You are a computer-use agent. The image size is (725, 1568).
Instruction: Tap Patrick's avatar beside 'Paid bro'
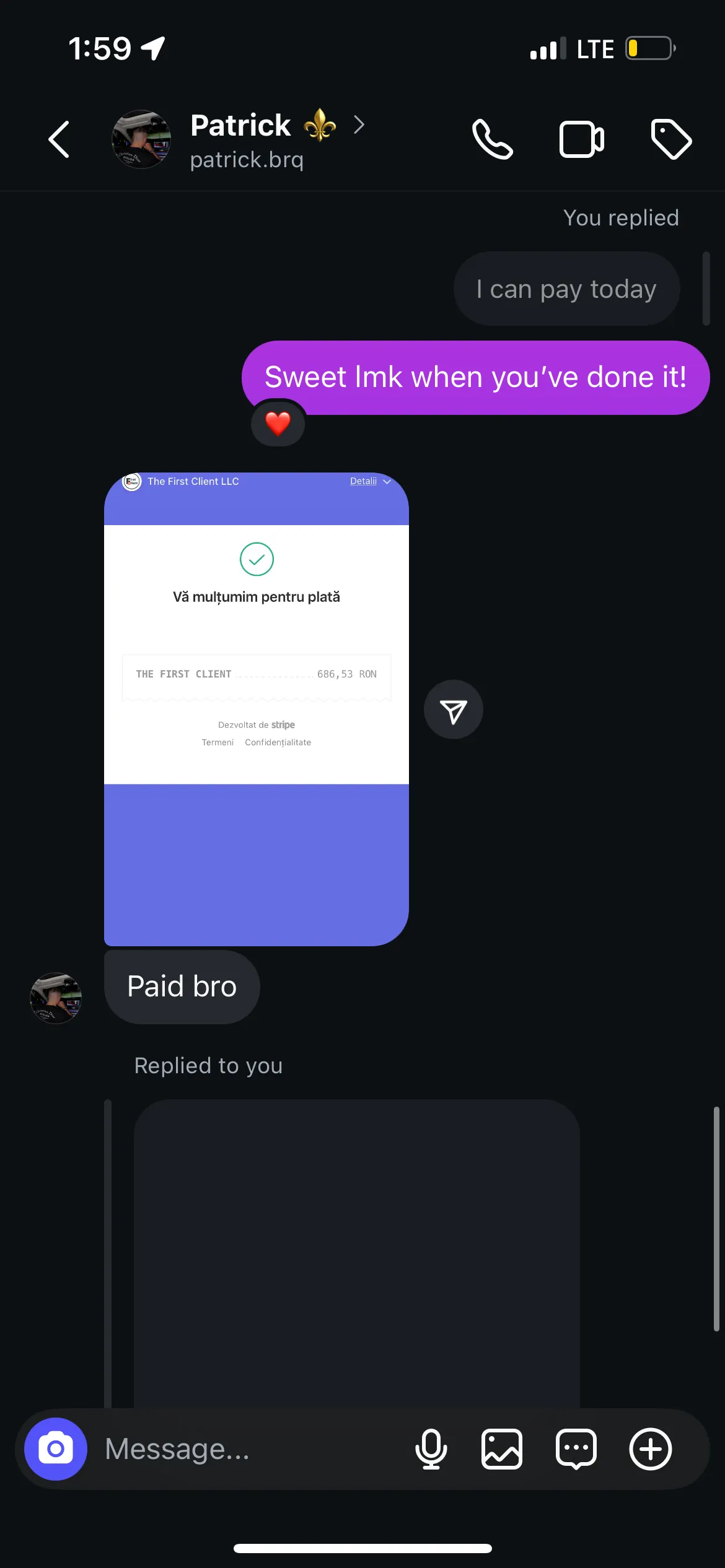pos(56,998)
